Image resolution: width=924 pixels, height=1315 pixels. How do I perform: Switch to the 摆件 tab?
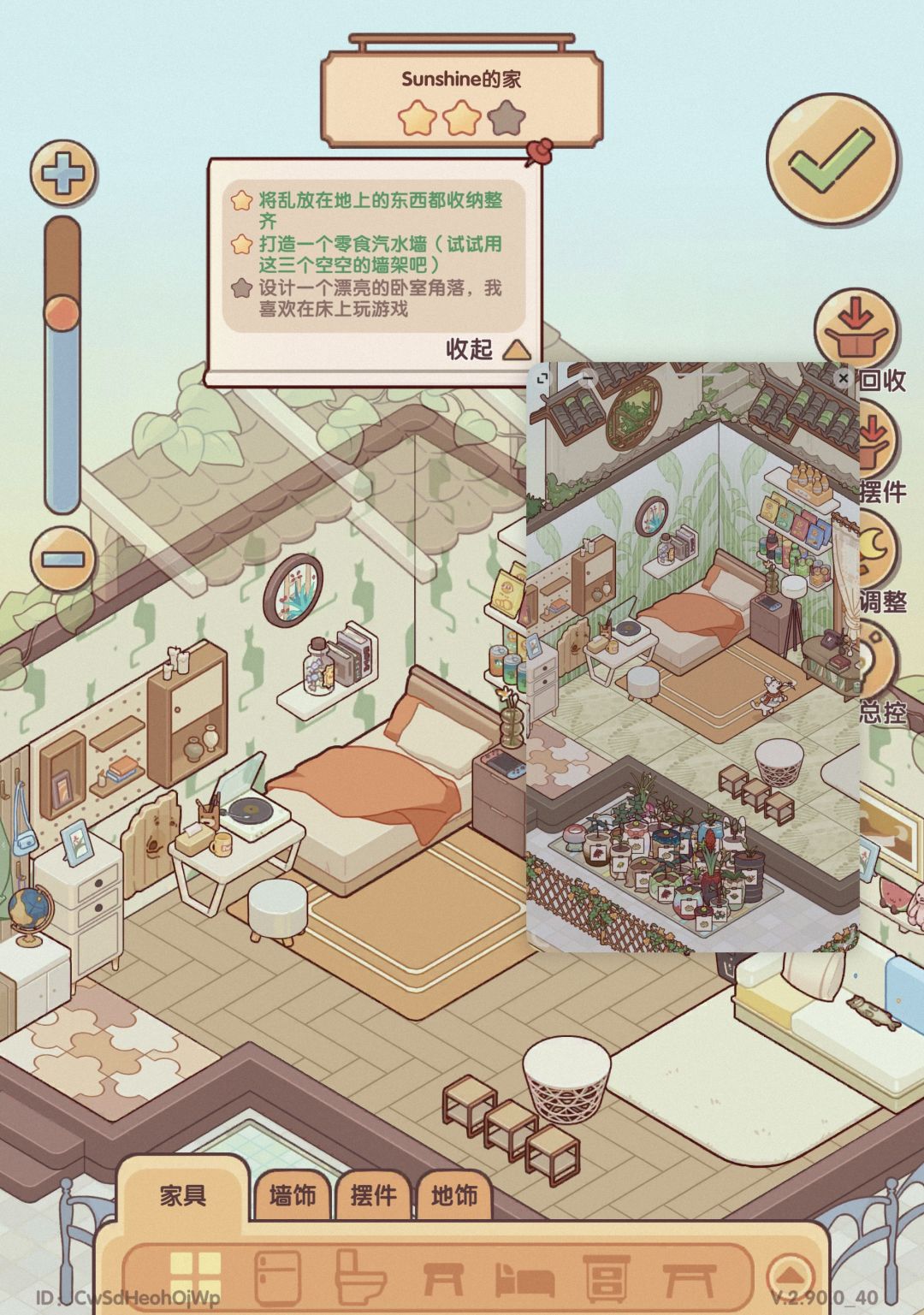(373, 1194)
